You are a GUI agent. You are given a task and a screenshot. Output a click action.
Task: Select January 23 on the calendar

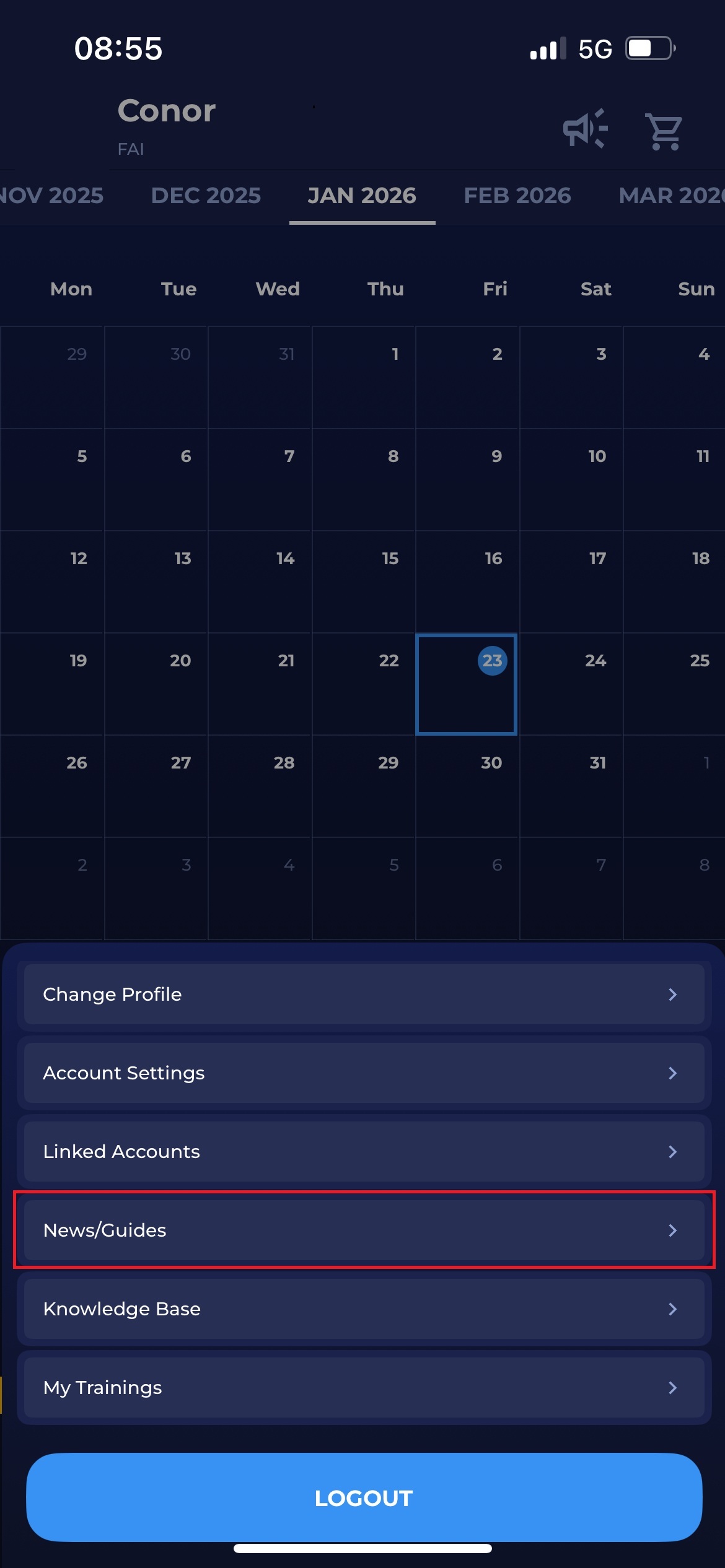point(467,684)
